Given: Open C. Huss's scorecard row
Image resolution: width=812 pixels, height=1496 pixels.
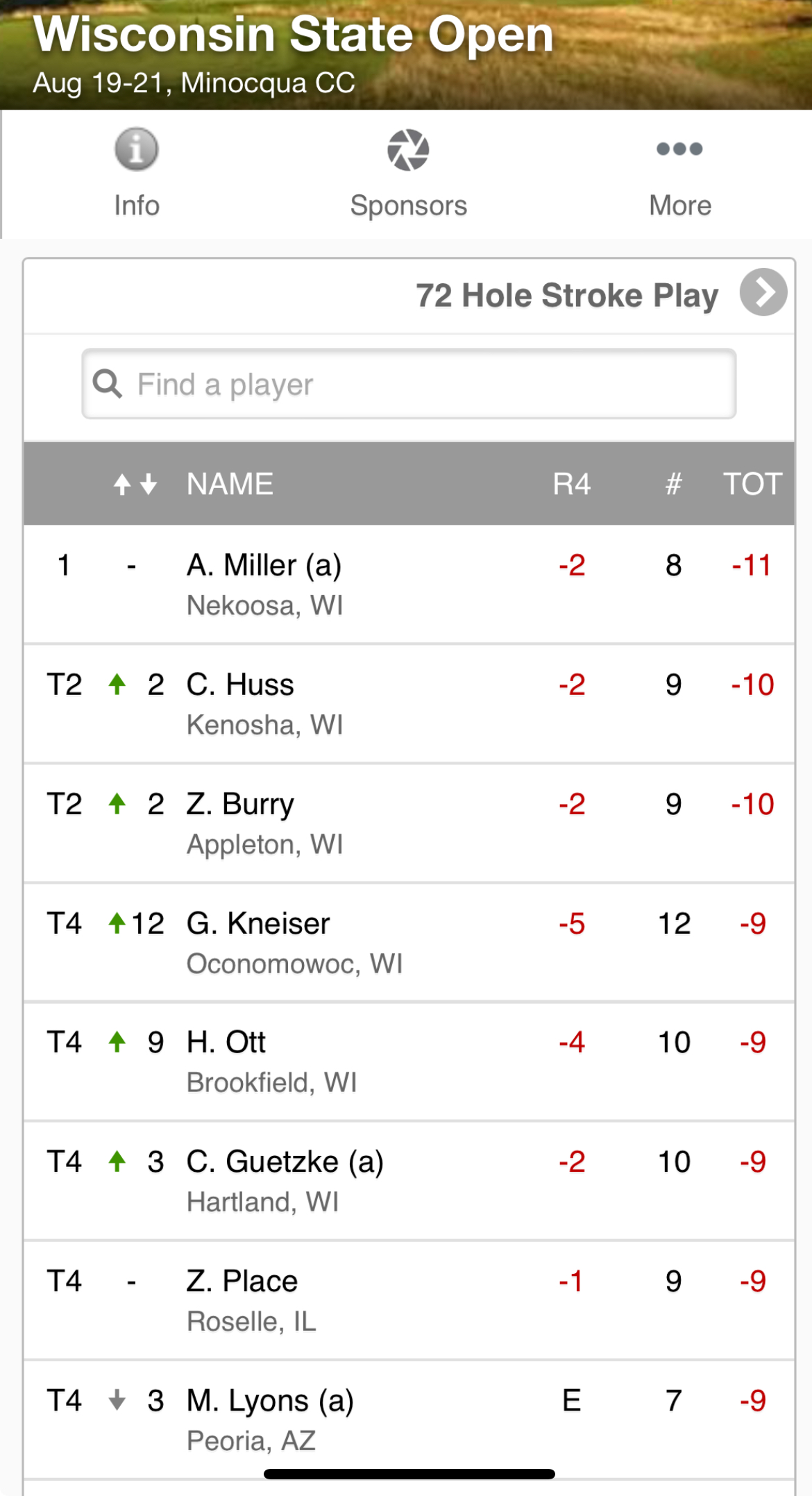Looking at the screenshot, I should pos(409,704).
